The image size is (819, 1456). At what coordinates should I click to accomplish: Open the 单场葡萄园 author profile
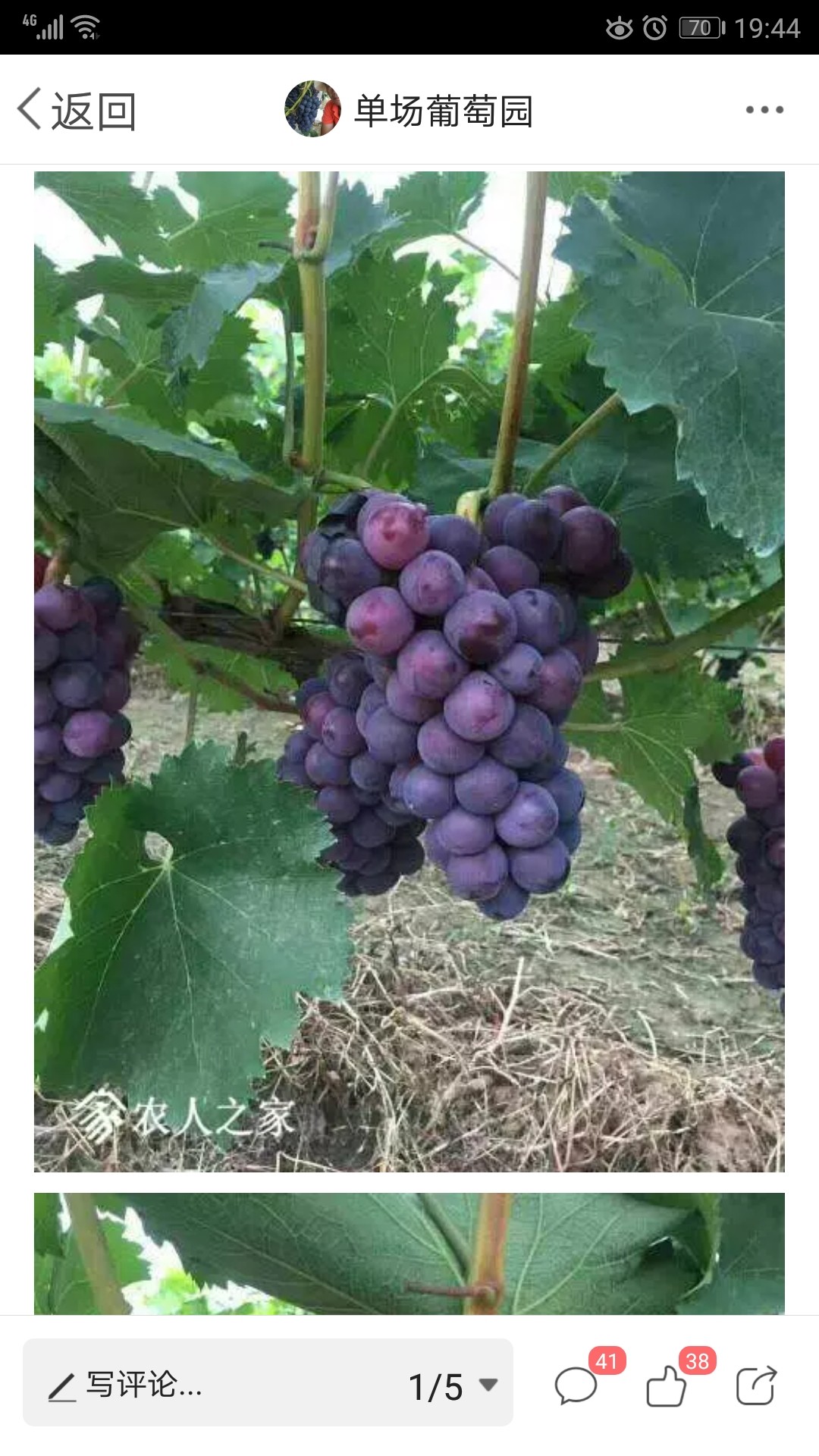[x=409, y=110]
